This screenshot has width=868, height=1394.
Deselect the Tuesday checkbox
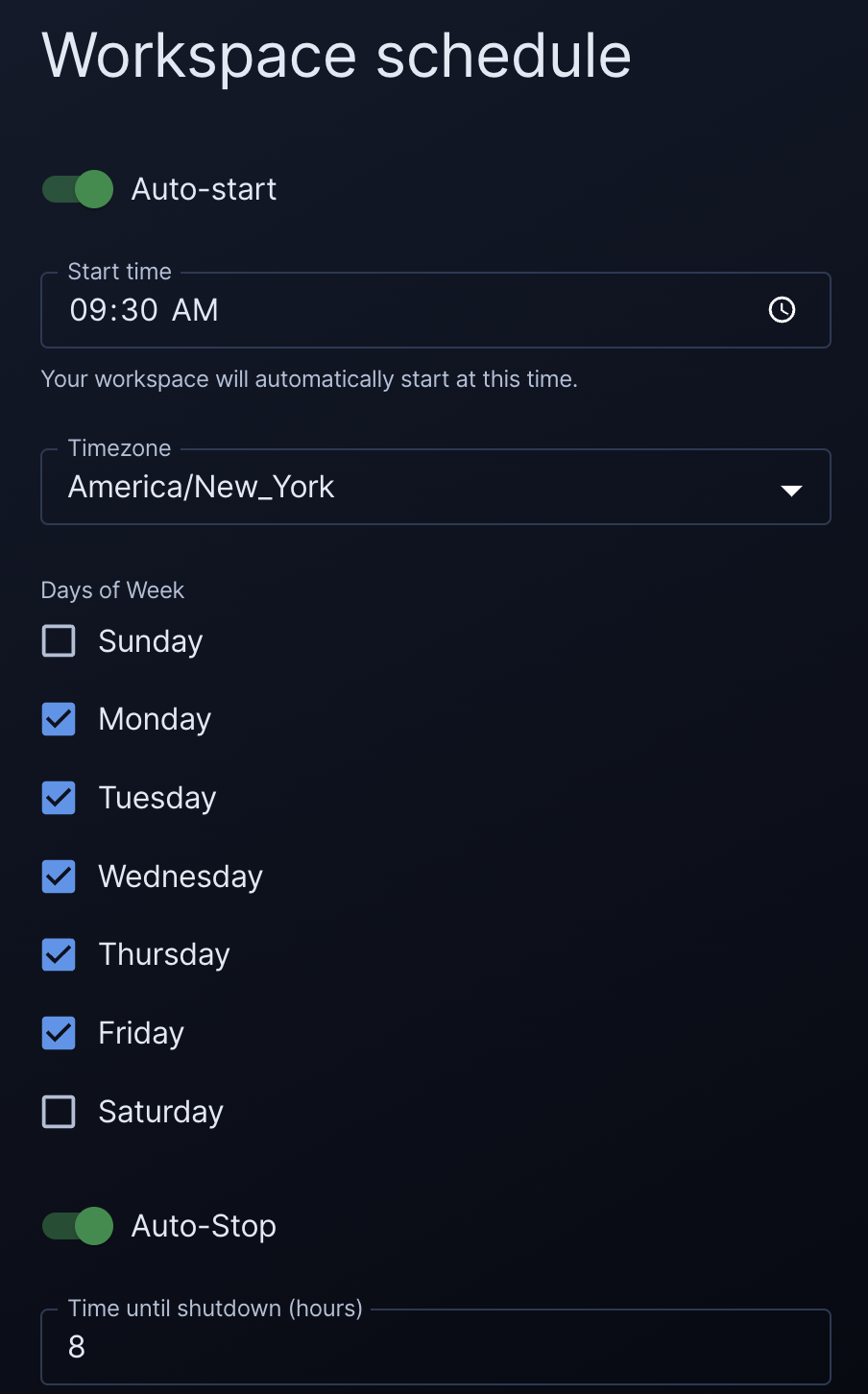pyautogui.click(x=58, y=798)
